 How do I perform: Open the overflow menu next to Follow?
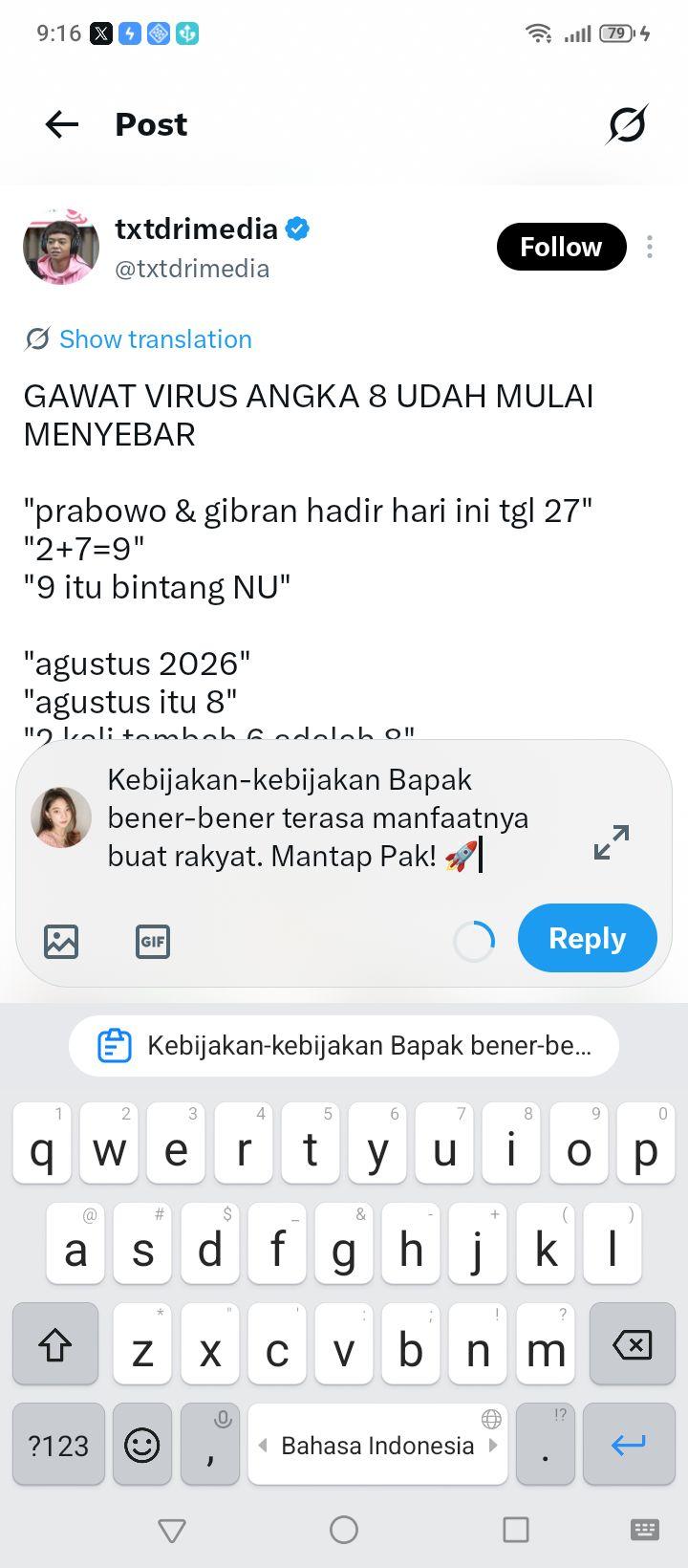pos(650,247)
